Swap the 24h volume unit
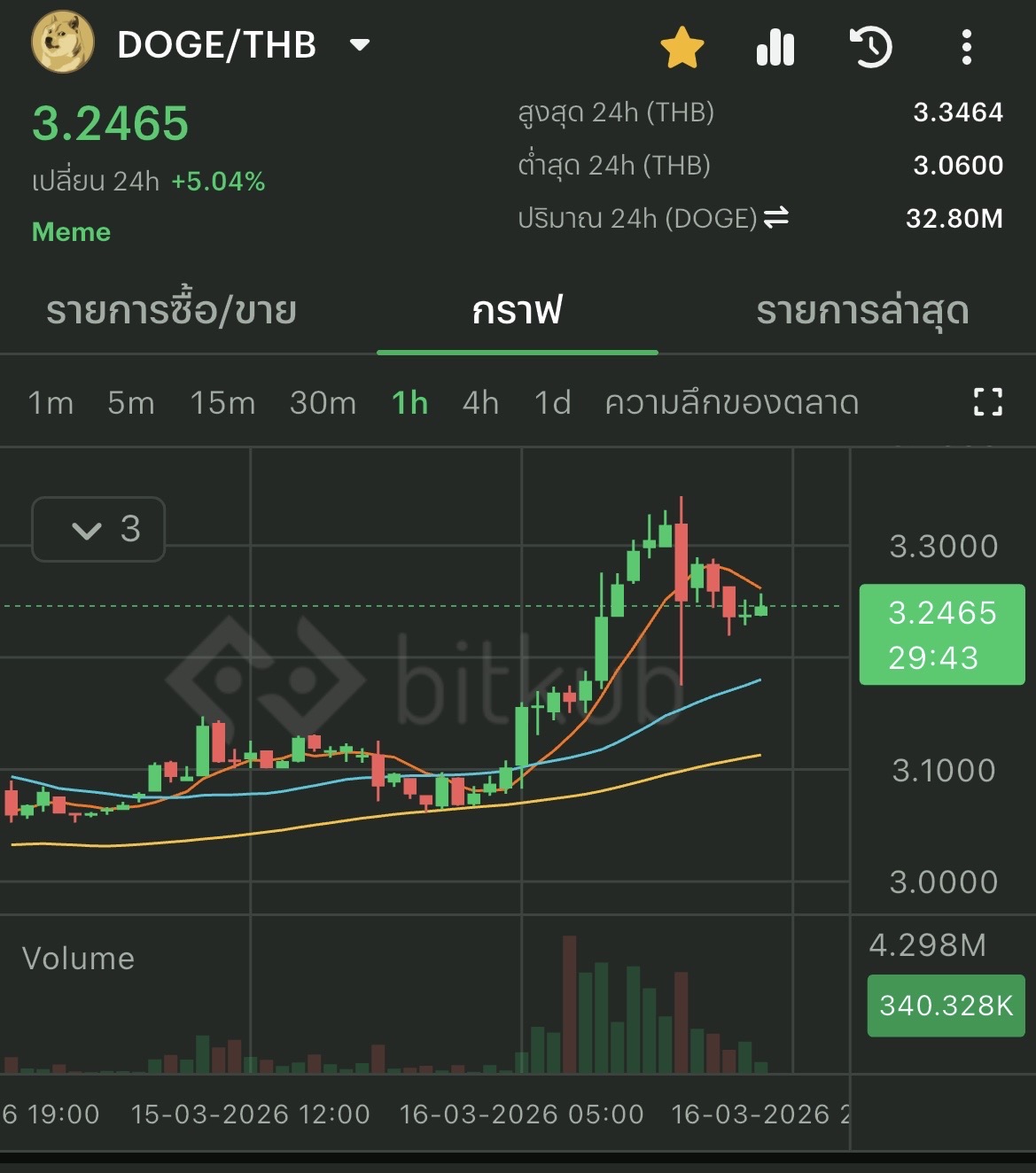The width and height of the screenshot is (1036, 1173). click(x=776, y=217)
